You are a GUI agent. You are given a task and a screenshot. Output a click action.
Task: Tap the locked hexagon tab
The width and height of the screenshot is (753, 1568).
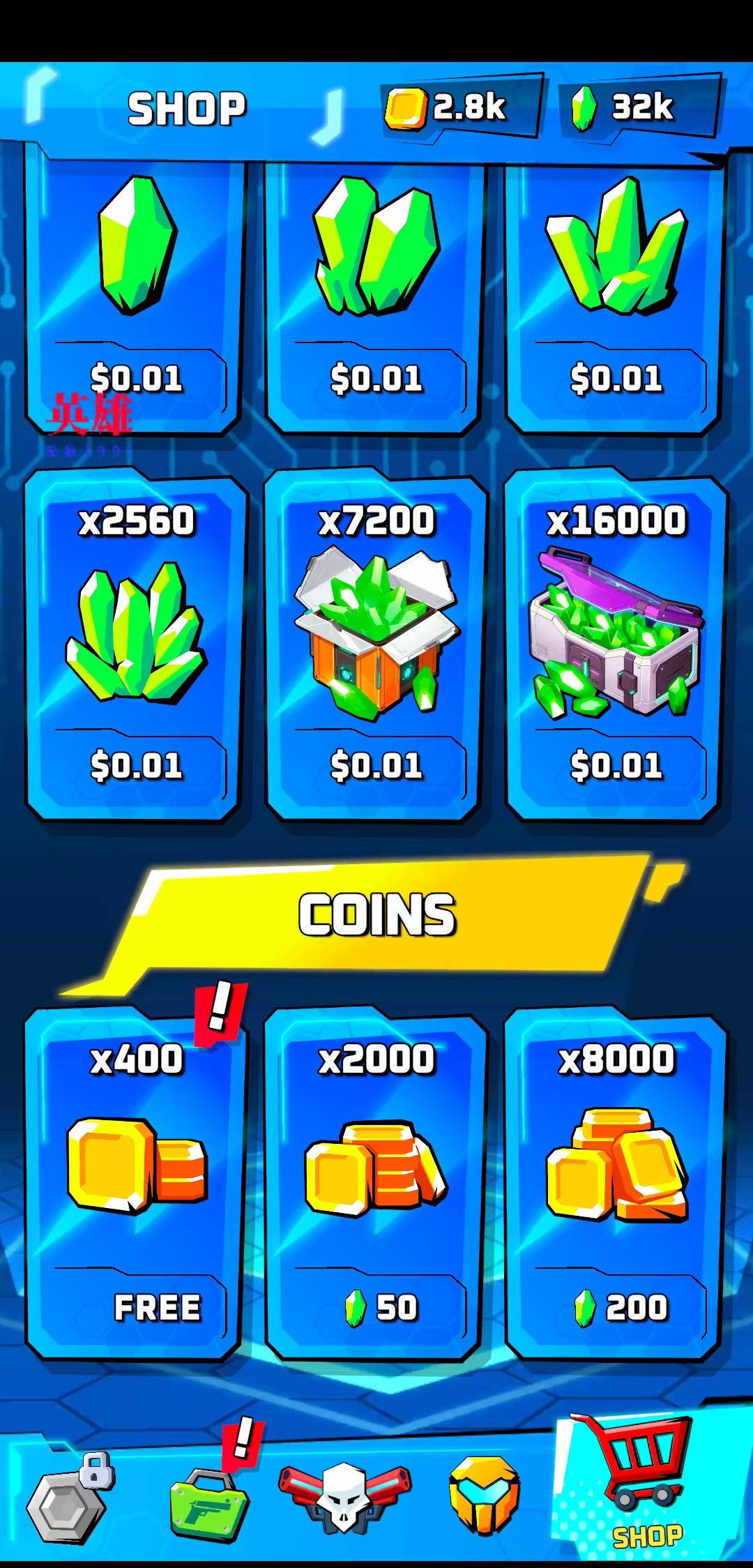pyautogui.click(x=68, y=1501)
